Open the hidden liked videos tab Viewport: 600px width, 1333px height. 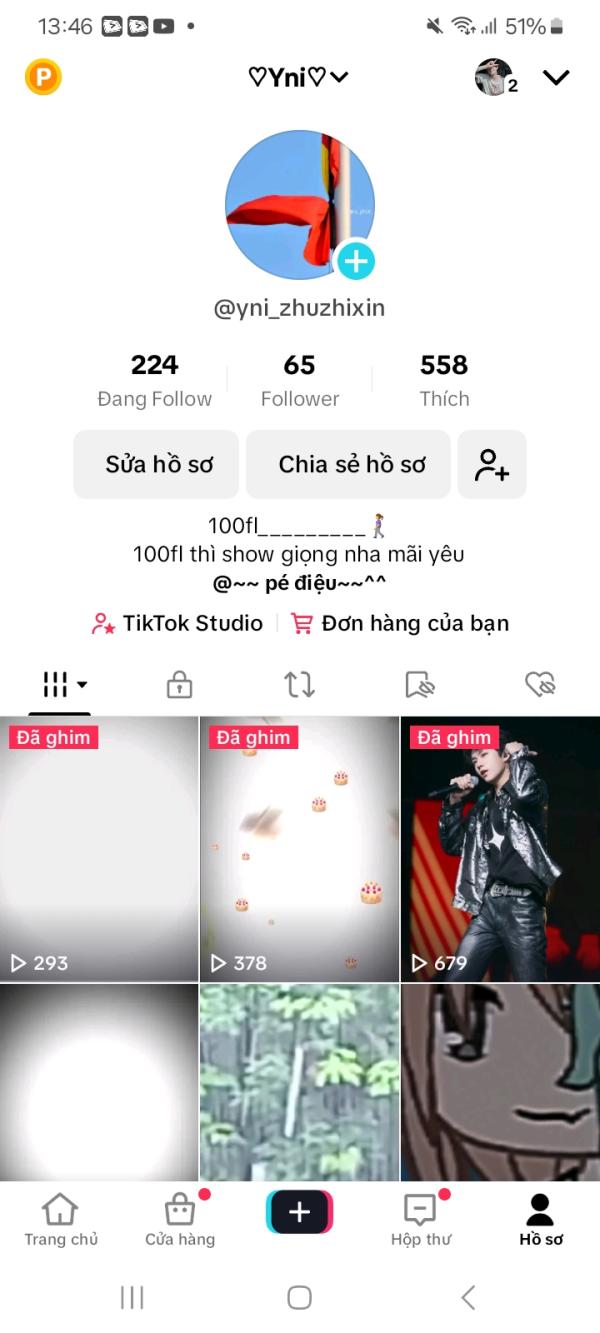(540, 684)
